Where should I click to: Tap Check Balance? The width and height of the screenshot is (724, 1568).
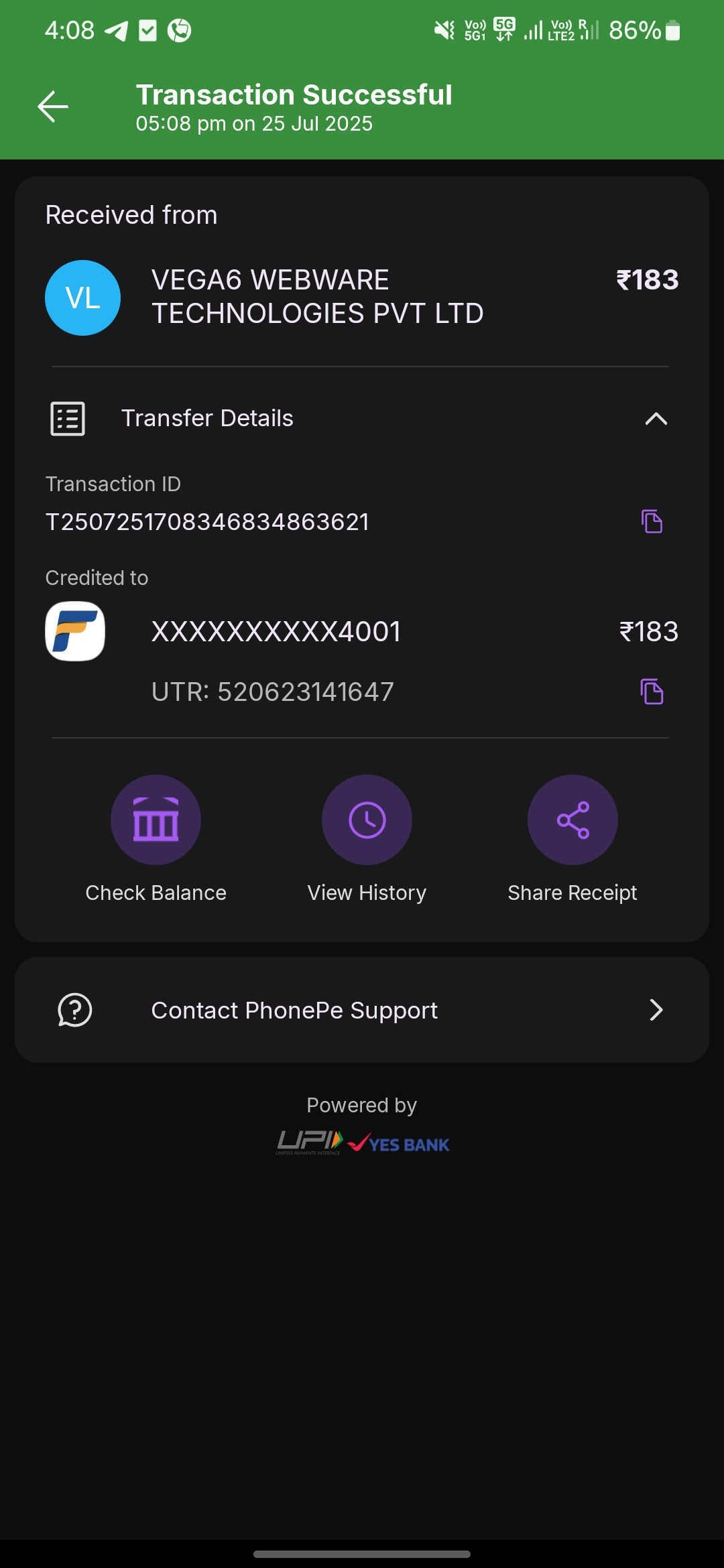coord(156,820)
